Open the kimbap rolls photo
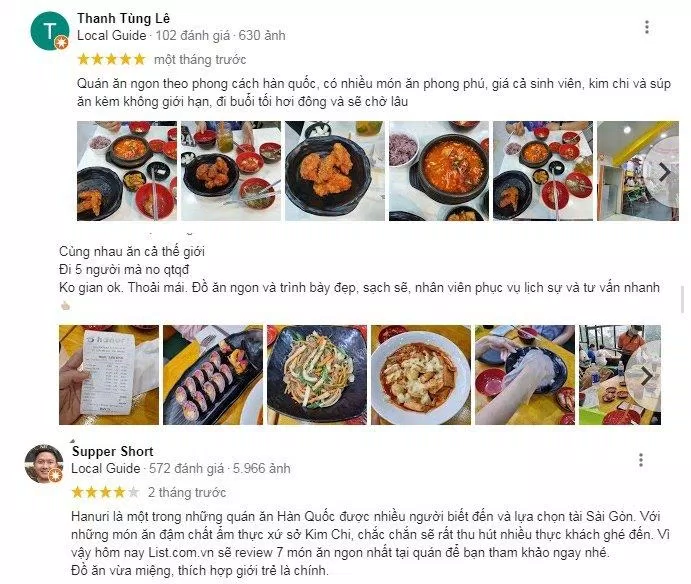This screenshot has height=584, width=691. point(212,375)
